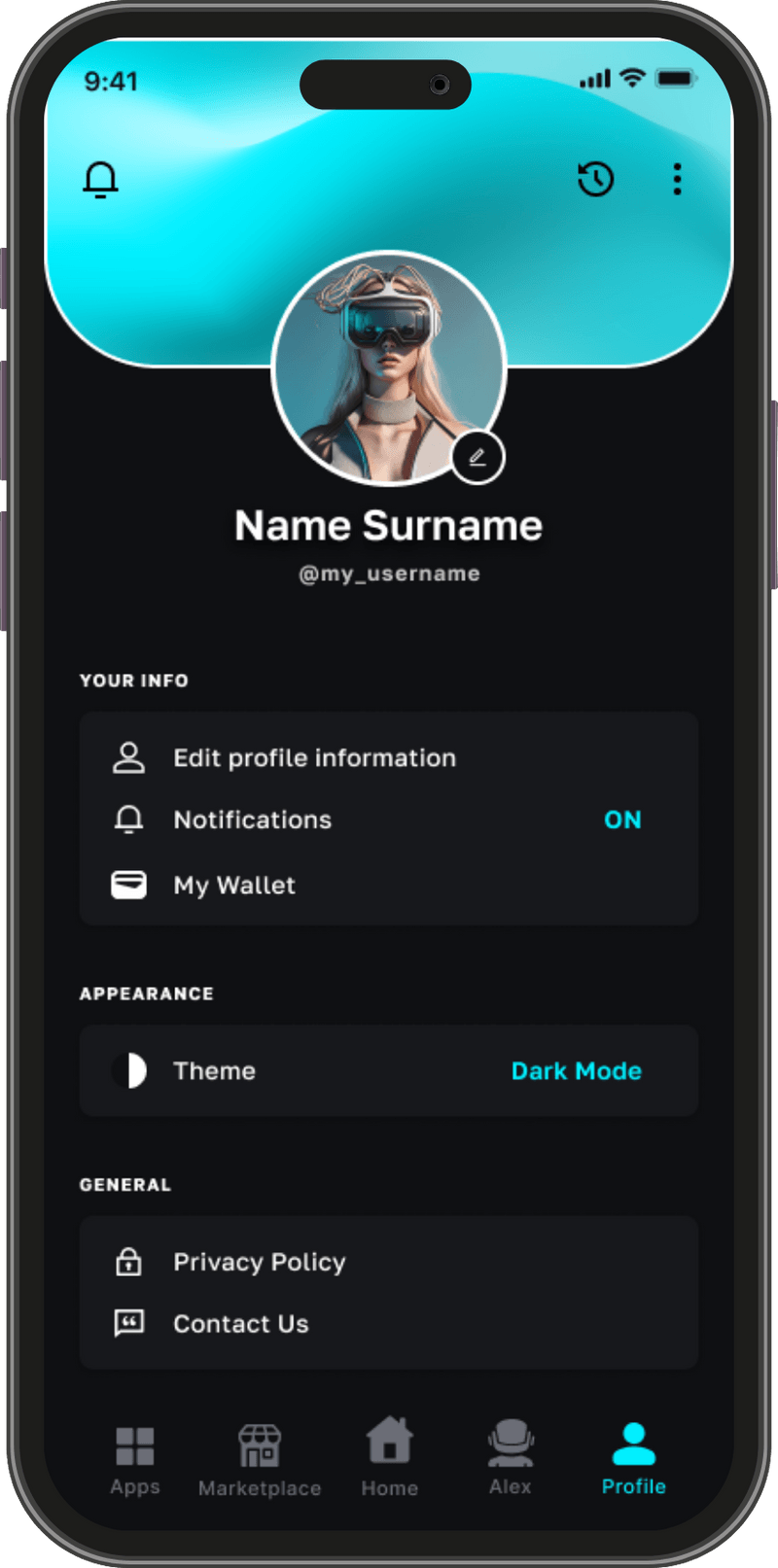The image size is (778, 1568).
Task: Open the Alex tab
Action: coord(511,1456)
